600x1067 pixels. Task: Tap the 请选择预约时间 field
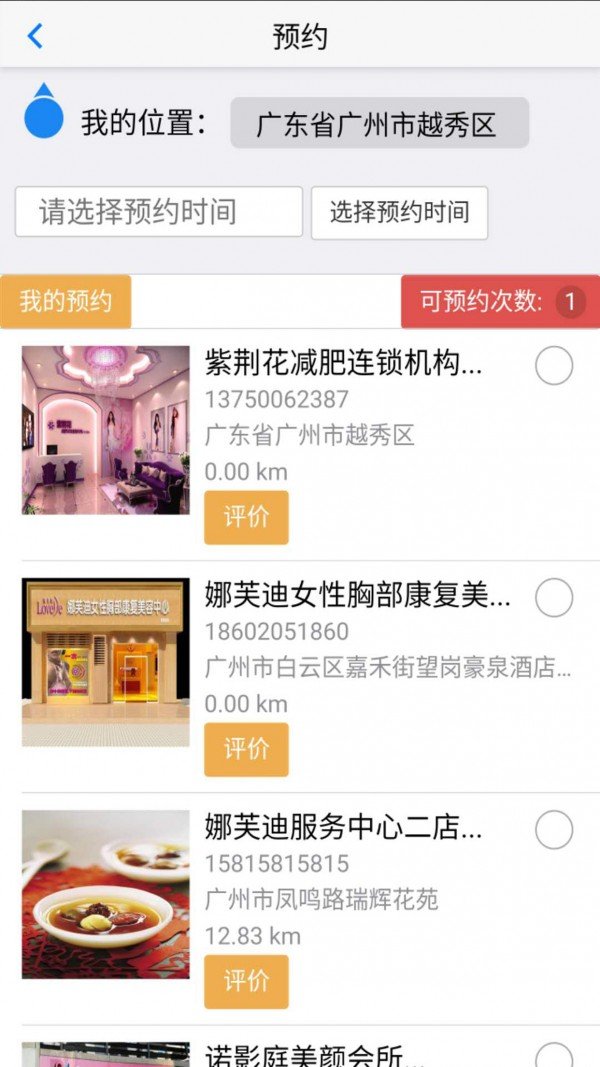pos(159,212)
